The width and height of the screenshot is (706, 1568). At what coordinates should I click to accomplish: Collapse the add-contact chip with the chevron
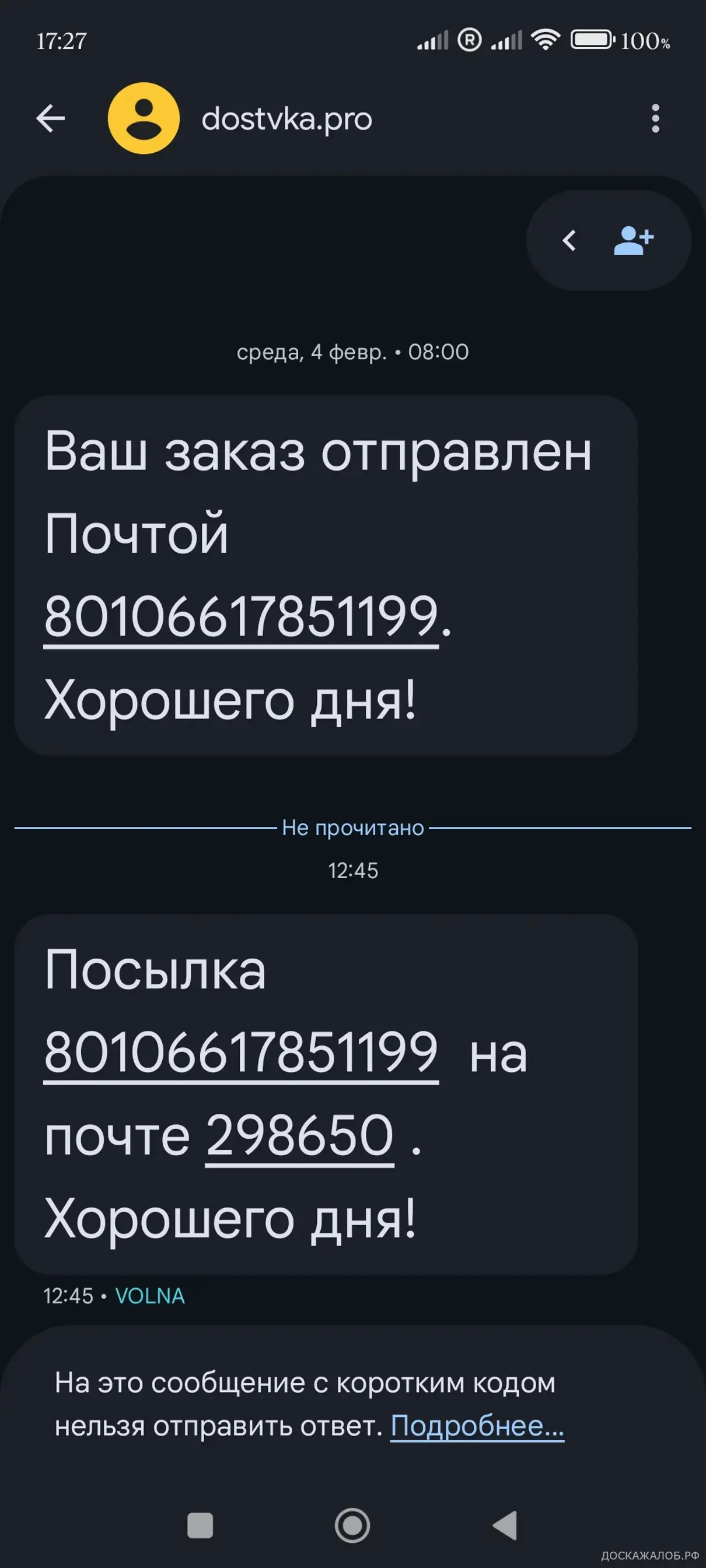tap(569, 240)
